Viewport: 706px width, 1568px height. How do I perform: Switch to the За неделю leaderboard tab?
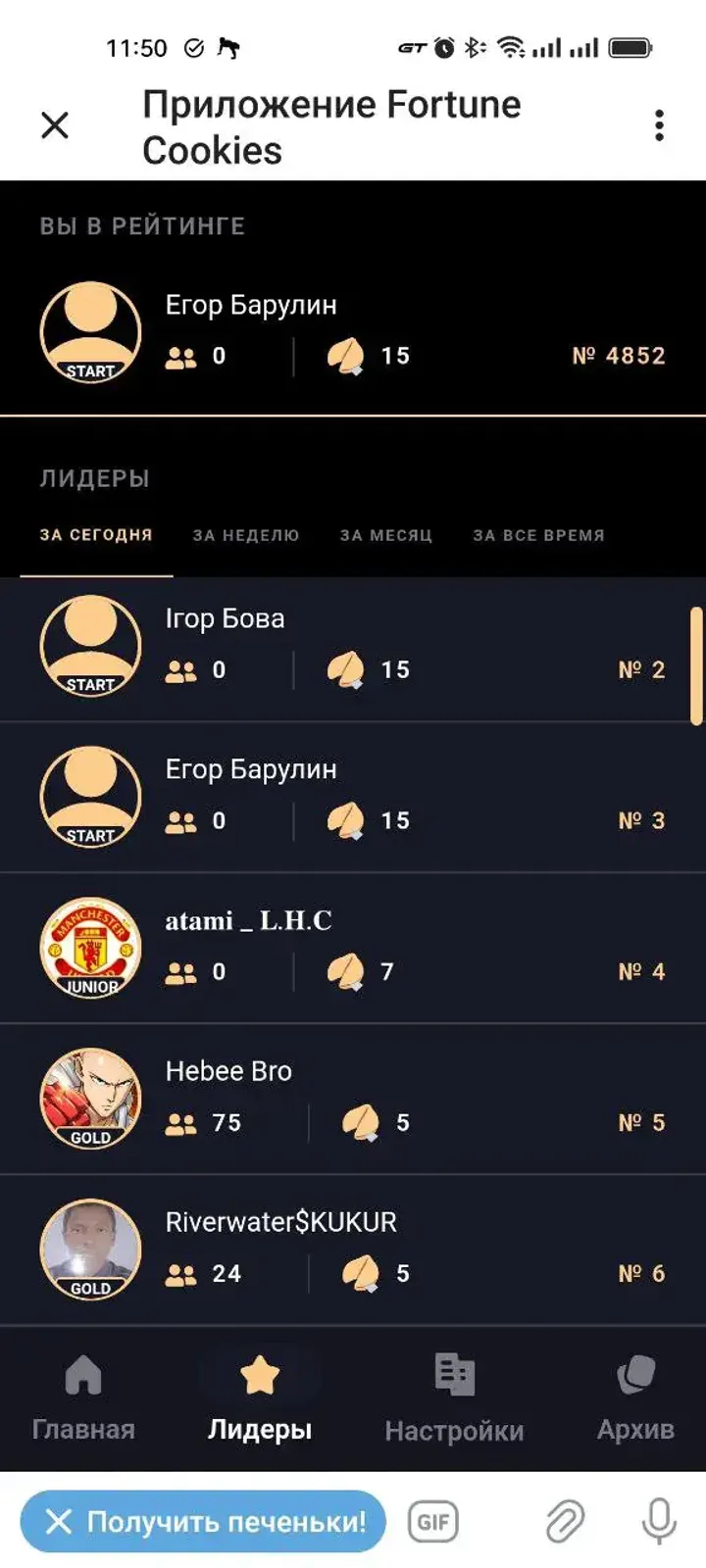coord(245,535)
